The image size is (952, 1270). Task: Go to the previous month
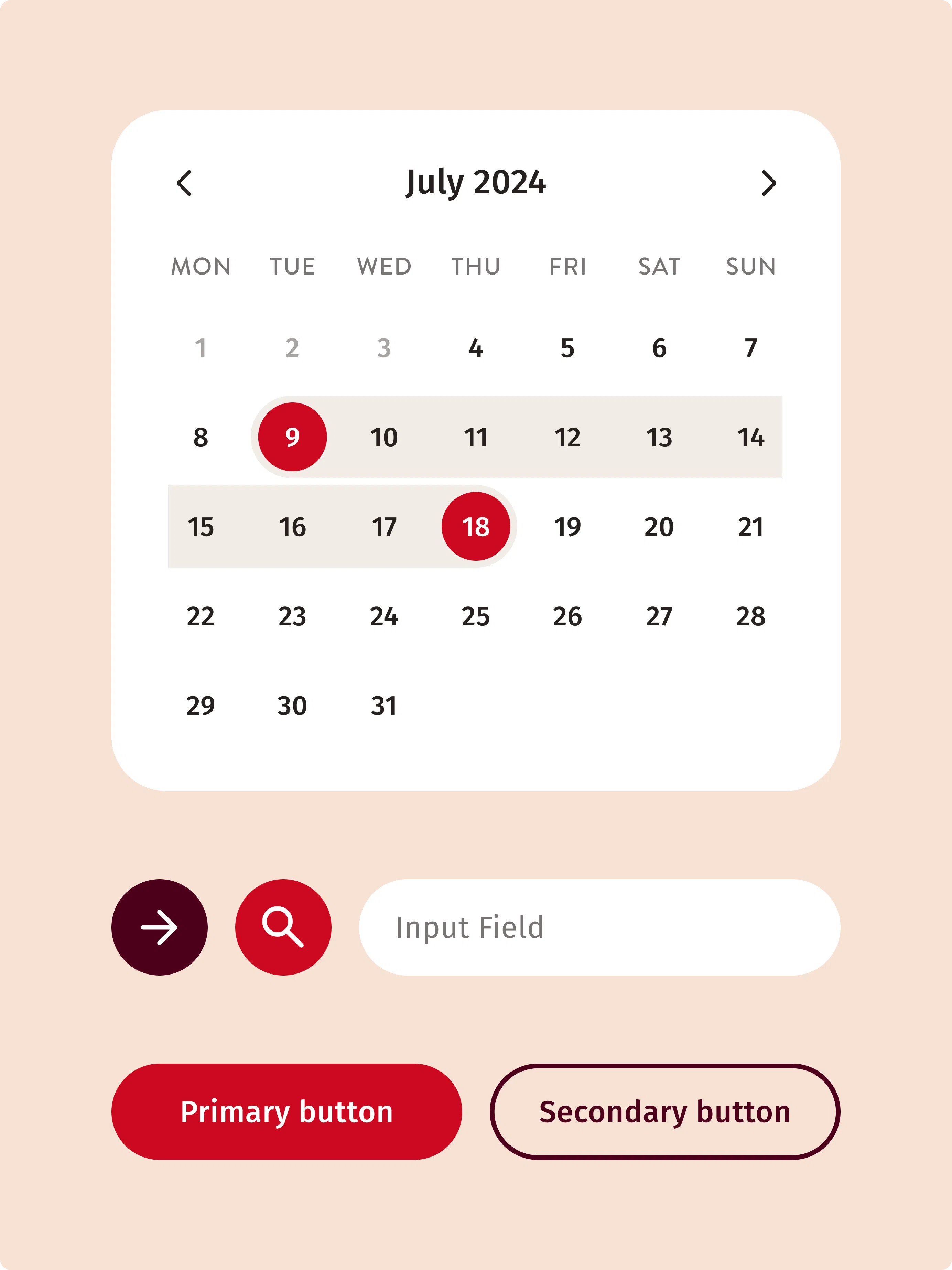click(x=184, y=183)
